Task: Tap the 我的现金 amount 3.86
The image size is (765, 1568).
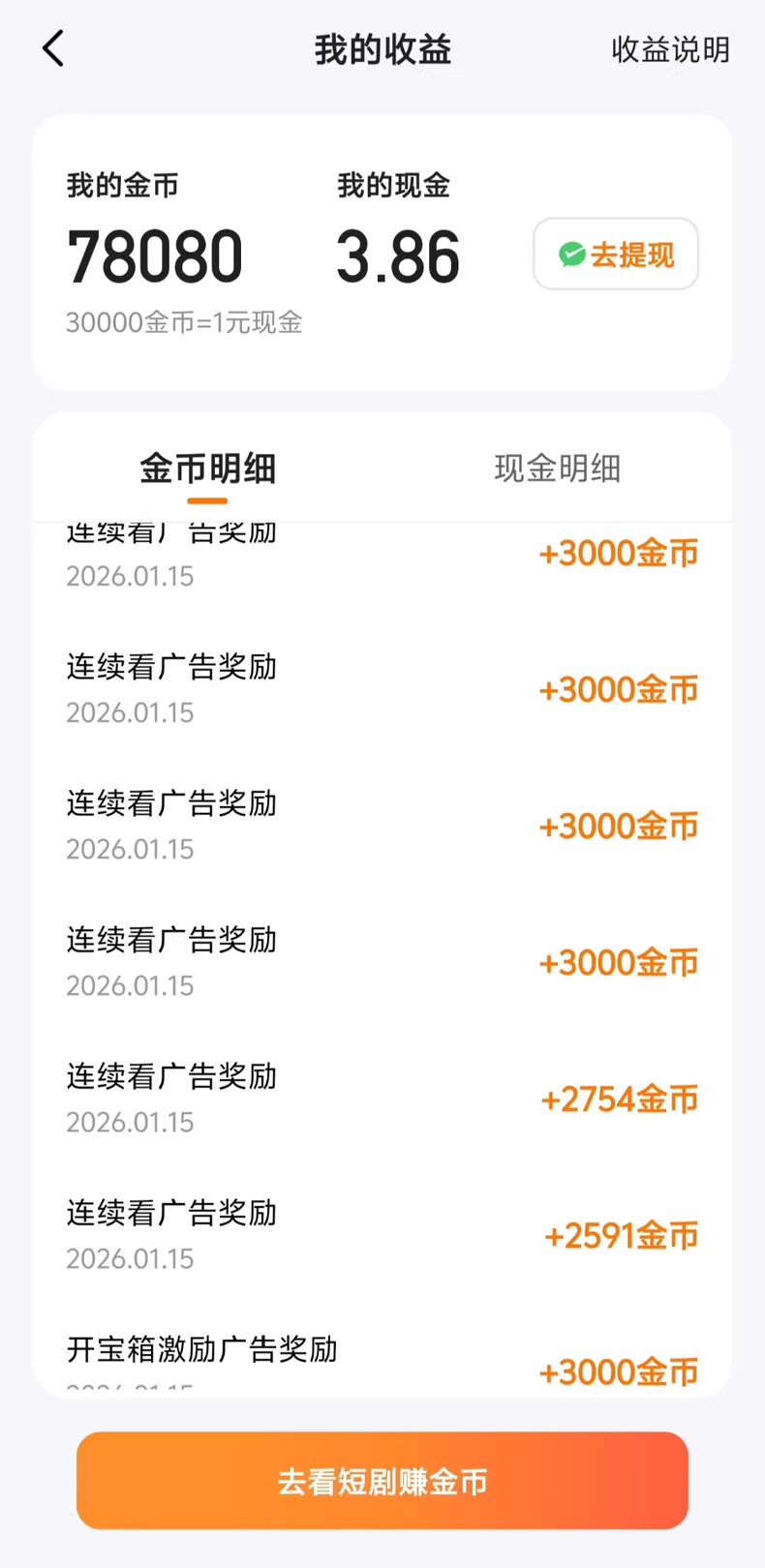Action: (398, 255)
